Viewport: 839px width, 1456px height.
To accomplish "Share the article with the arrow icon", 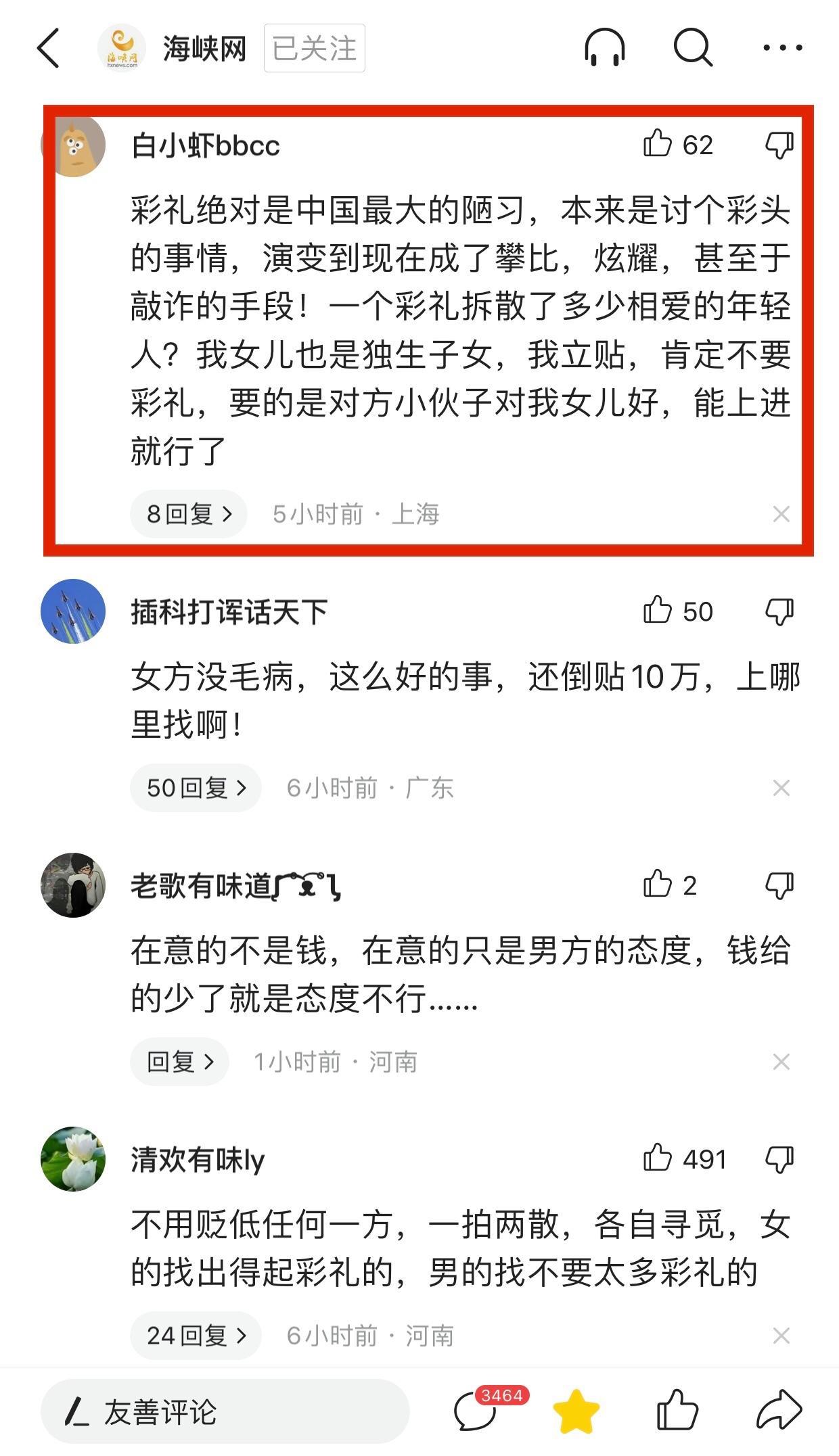I will point(779,1411).
